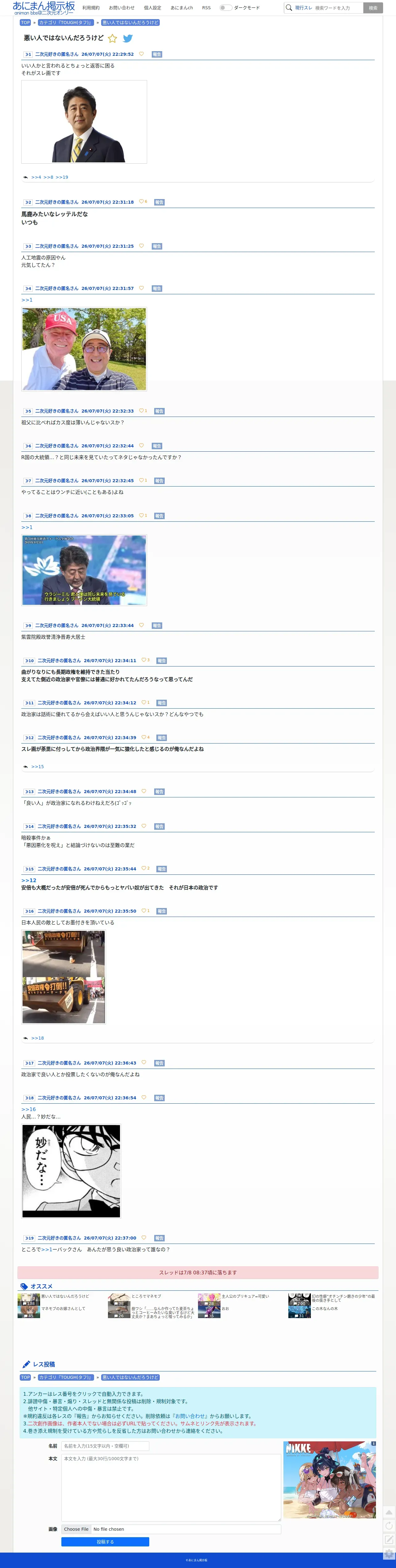Report post number 2 with 報告
396x1568 pixels.
click(159, 202)
